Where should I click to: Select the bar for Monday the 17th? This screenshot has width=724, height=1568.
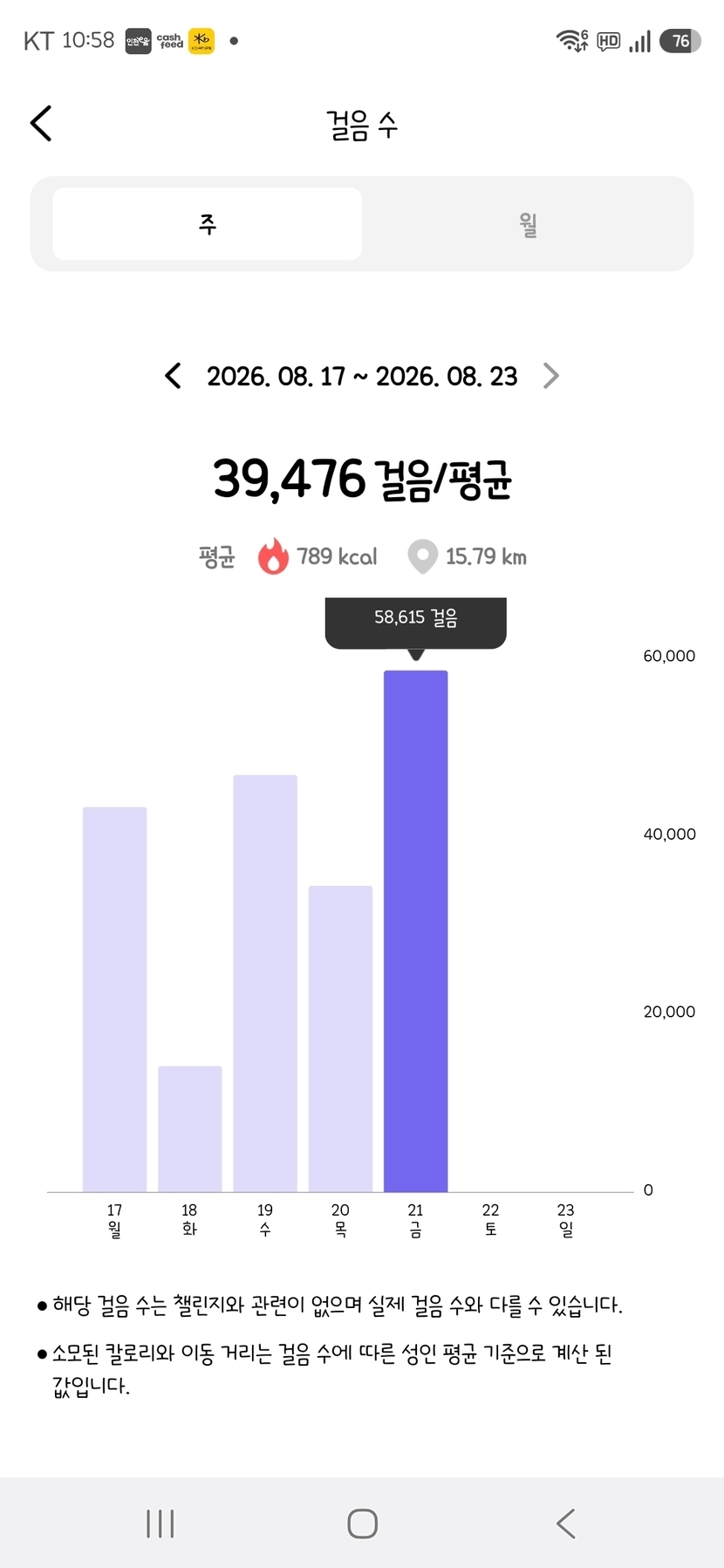114,999
